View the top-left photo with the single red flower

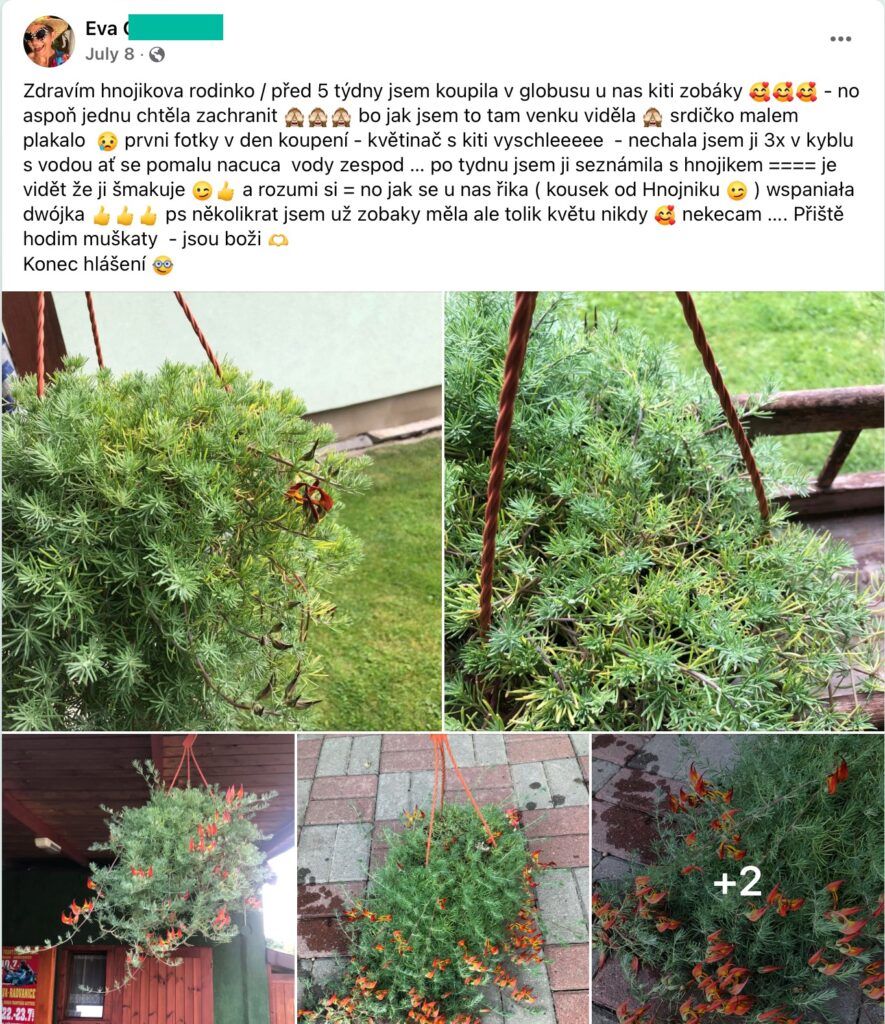coord(221,511)
